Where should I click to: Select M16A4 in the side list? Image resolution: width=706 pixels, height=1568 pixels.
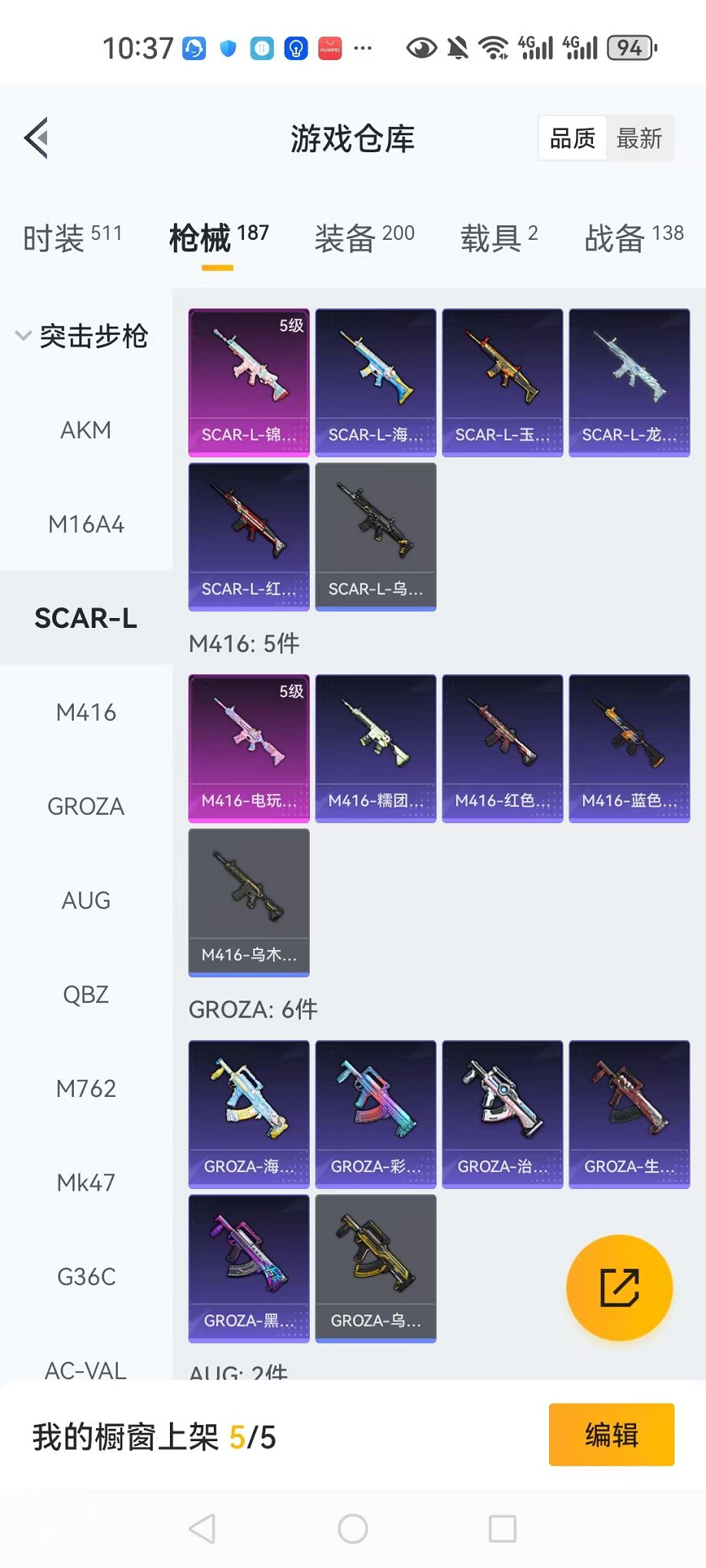pos(86,524)
